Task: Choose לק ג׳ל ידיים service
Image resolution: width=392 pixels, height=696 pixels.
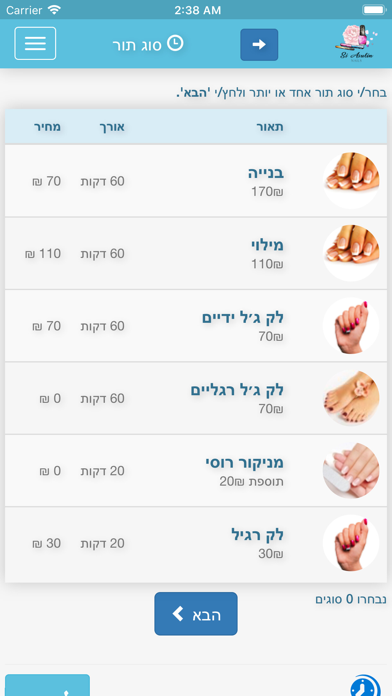Action: [x=196, y=325]
